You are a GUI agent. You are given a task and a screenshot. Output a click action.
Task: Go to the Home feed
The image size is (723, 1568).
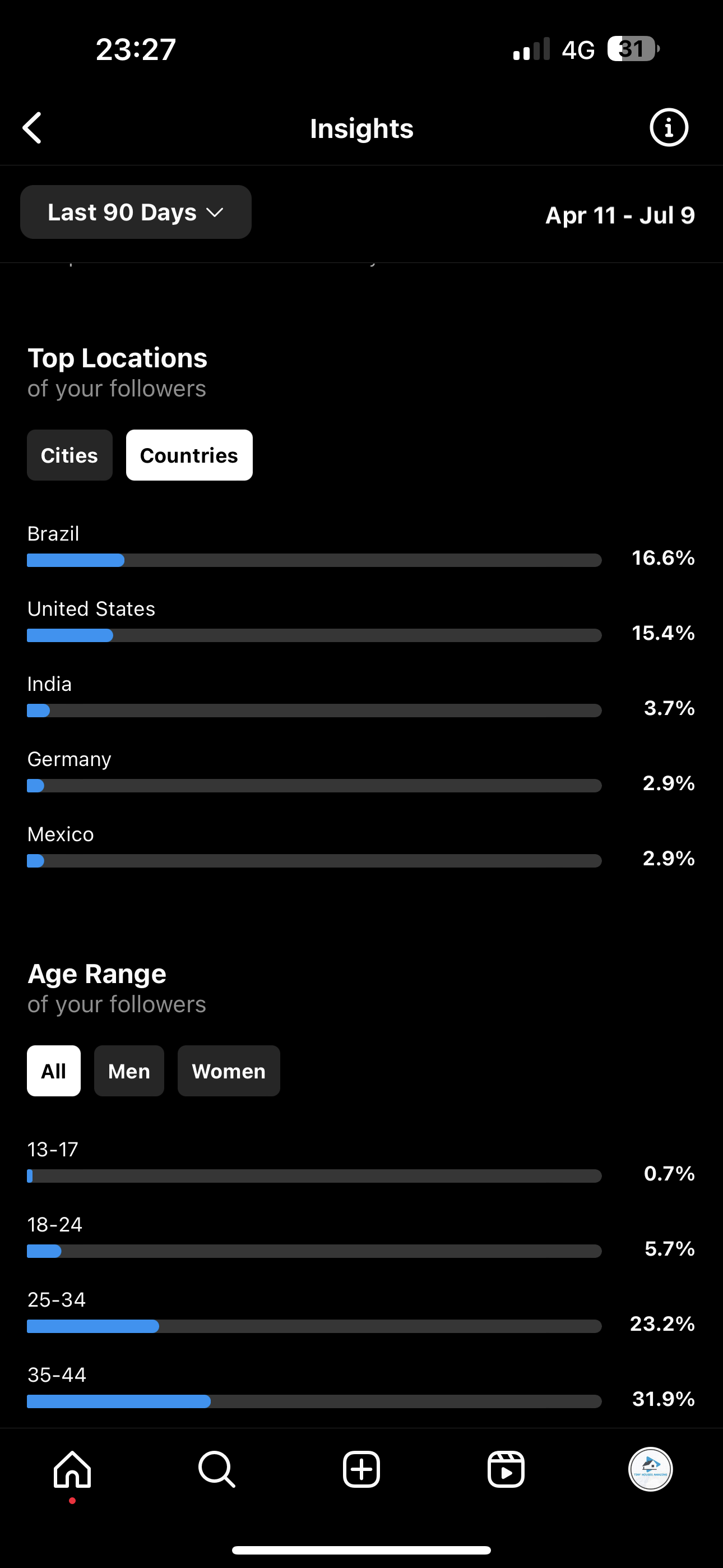click(x=72, y=1469)
